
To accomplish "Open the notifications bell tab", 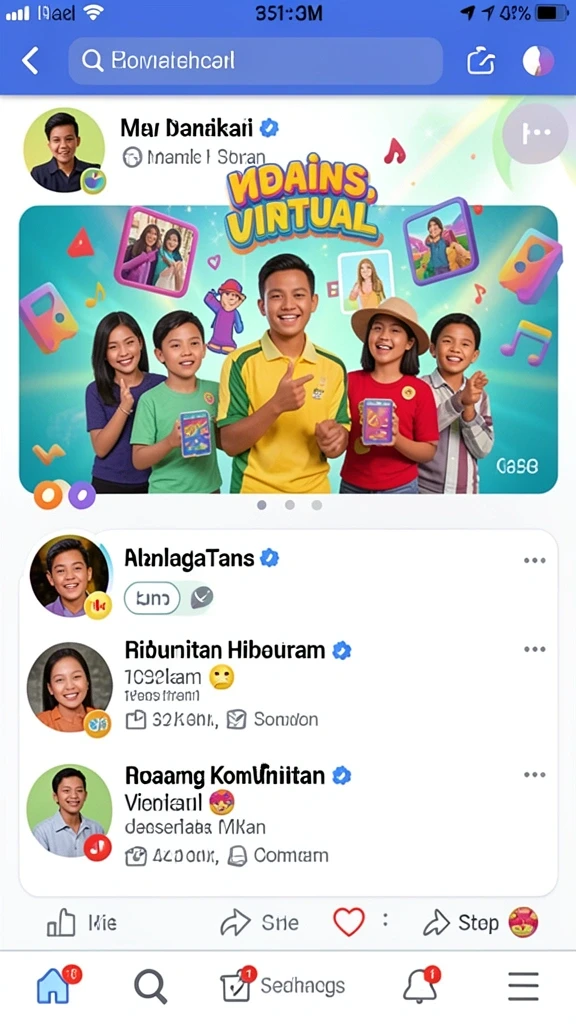I will 421,985.
